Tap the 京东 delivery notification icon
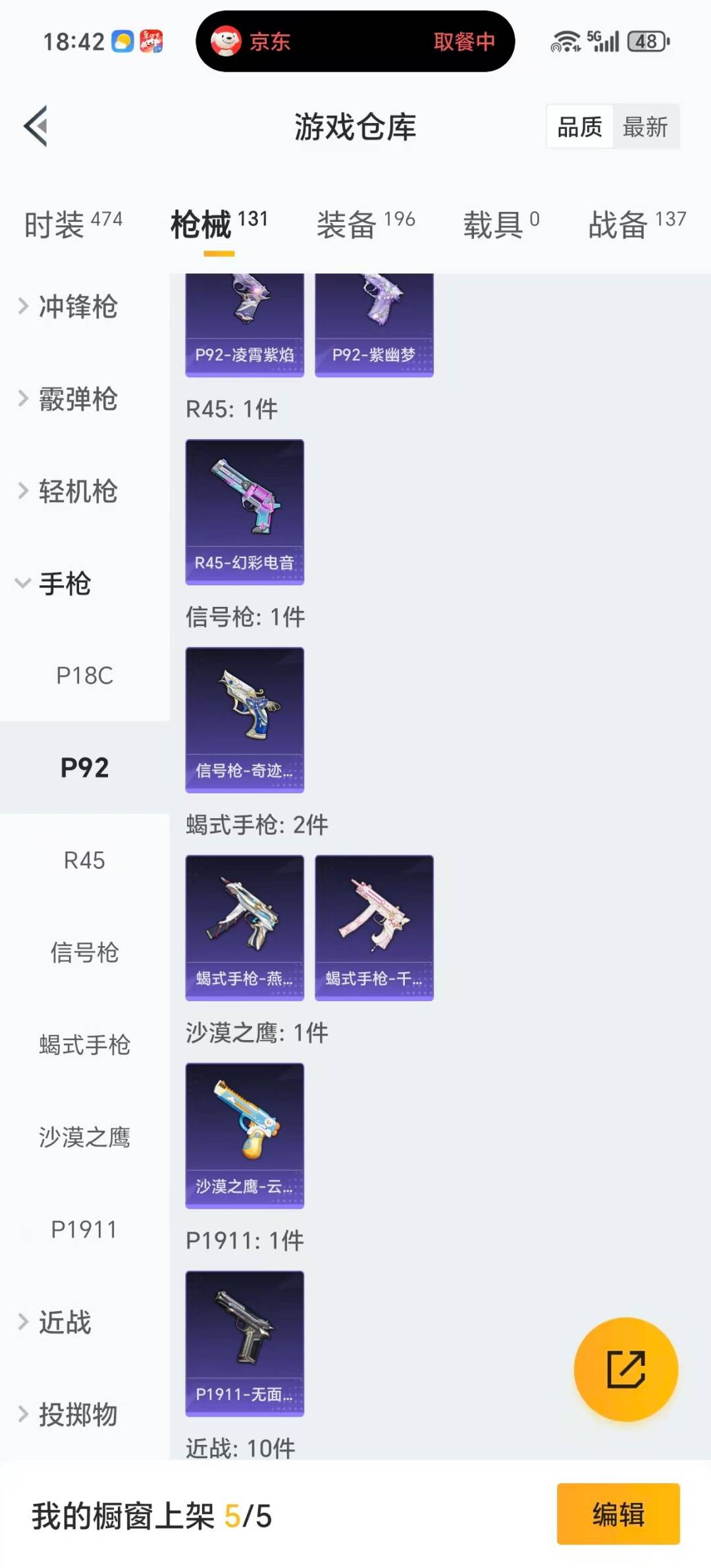Screen dimensions: 711x1568 tap(225, 41)
